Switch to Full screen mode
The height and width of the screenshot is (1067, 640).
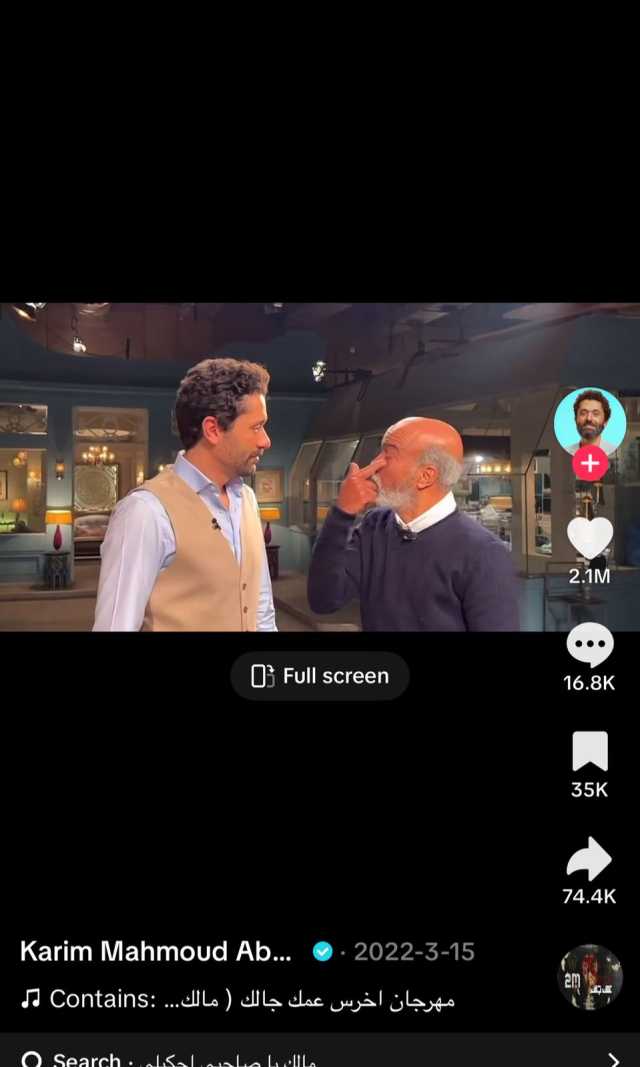click(320, 676)
